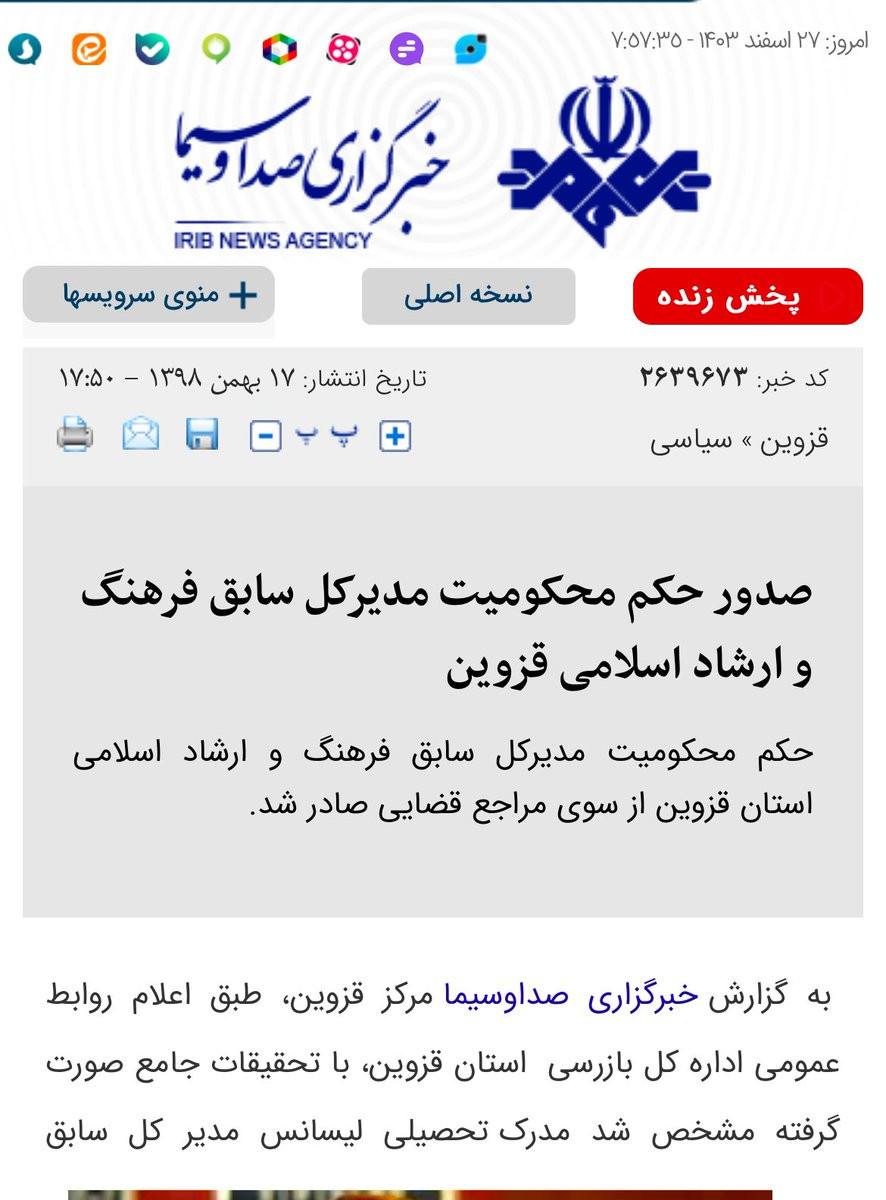The width and height of the screenshot is (886, 1200).
Task: Open the purple Gap messenger icon
Action: pos(407,48)
